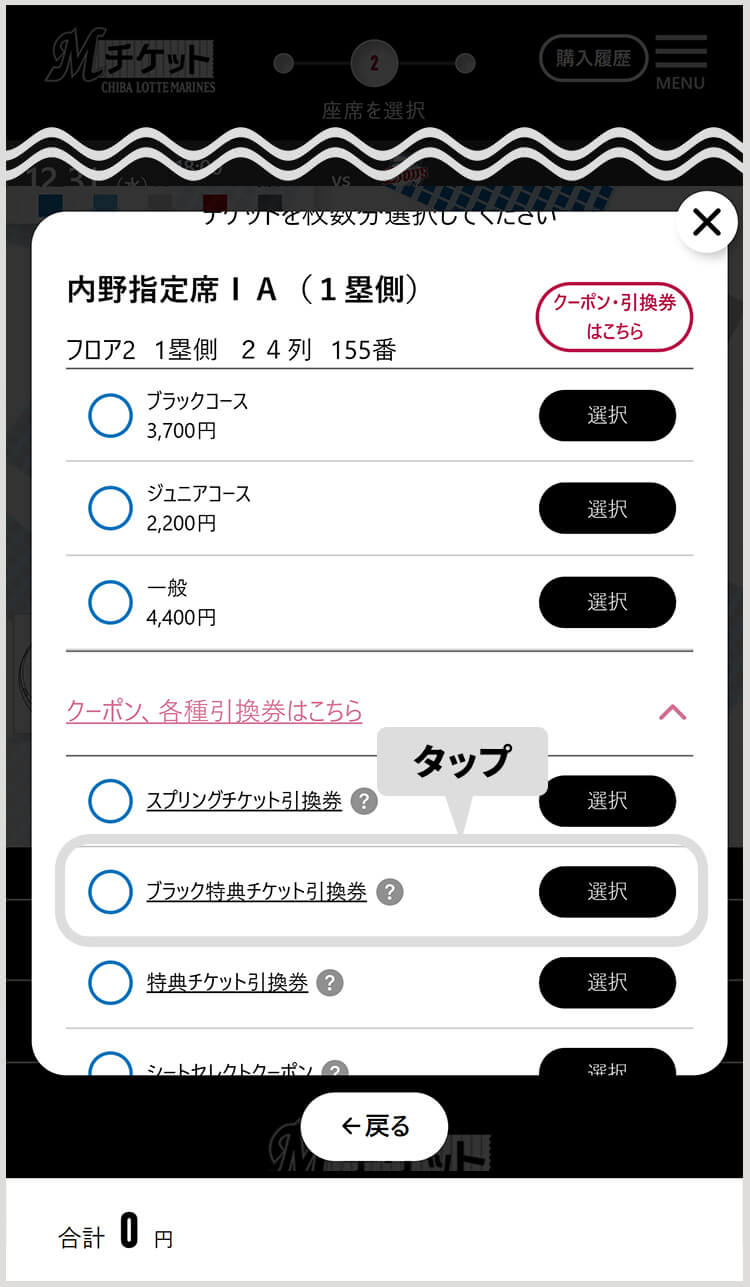
Task: Open the クーポン・引換券はこちら button
Action: tap(615, 316)
